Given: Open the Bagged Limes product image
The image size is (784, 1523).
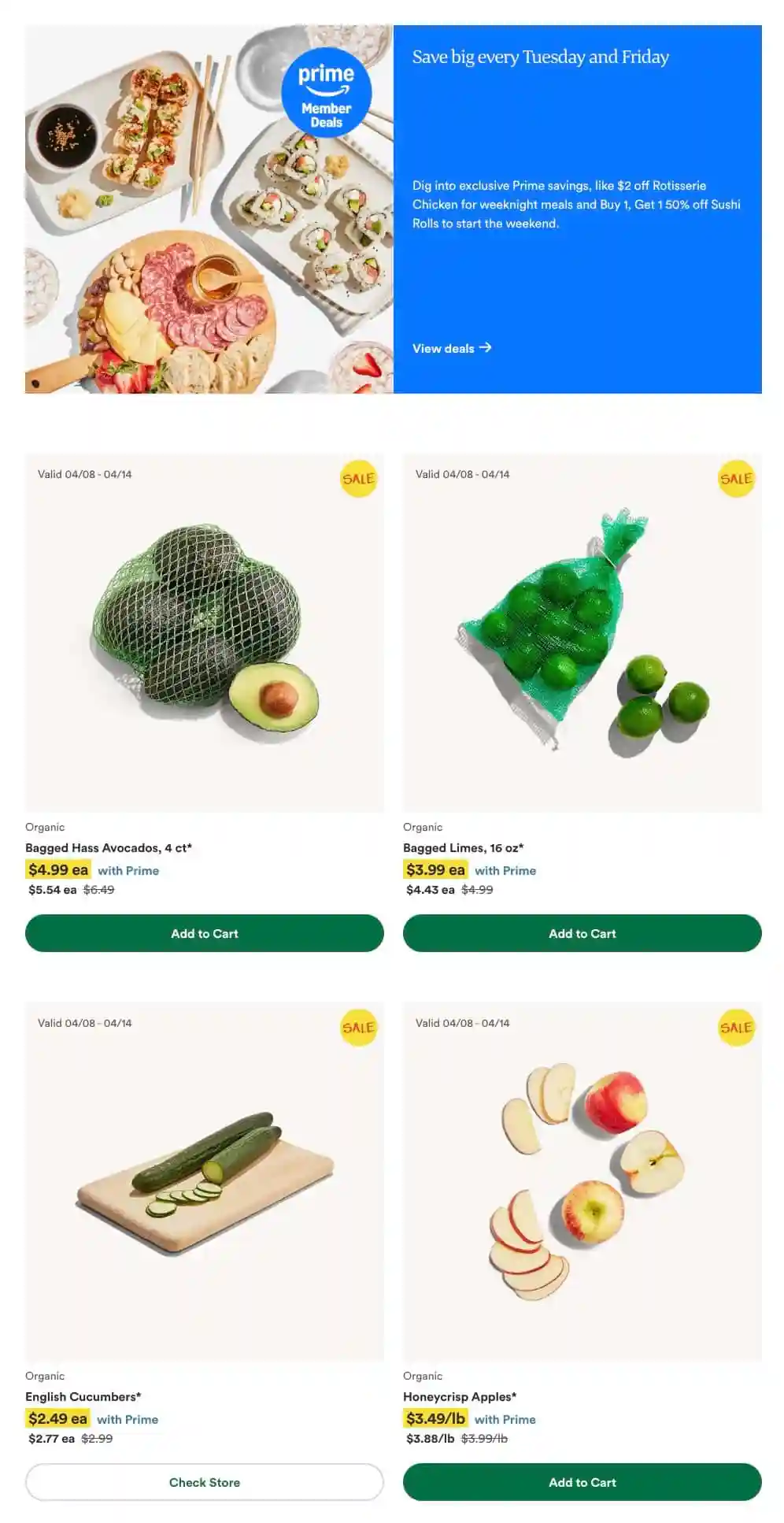Looking at the screenshot, I should click(x=582, y=632).
